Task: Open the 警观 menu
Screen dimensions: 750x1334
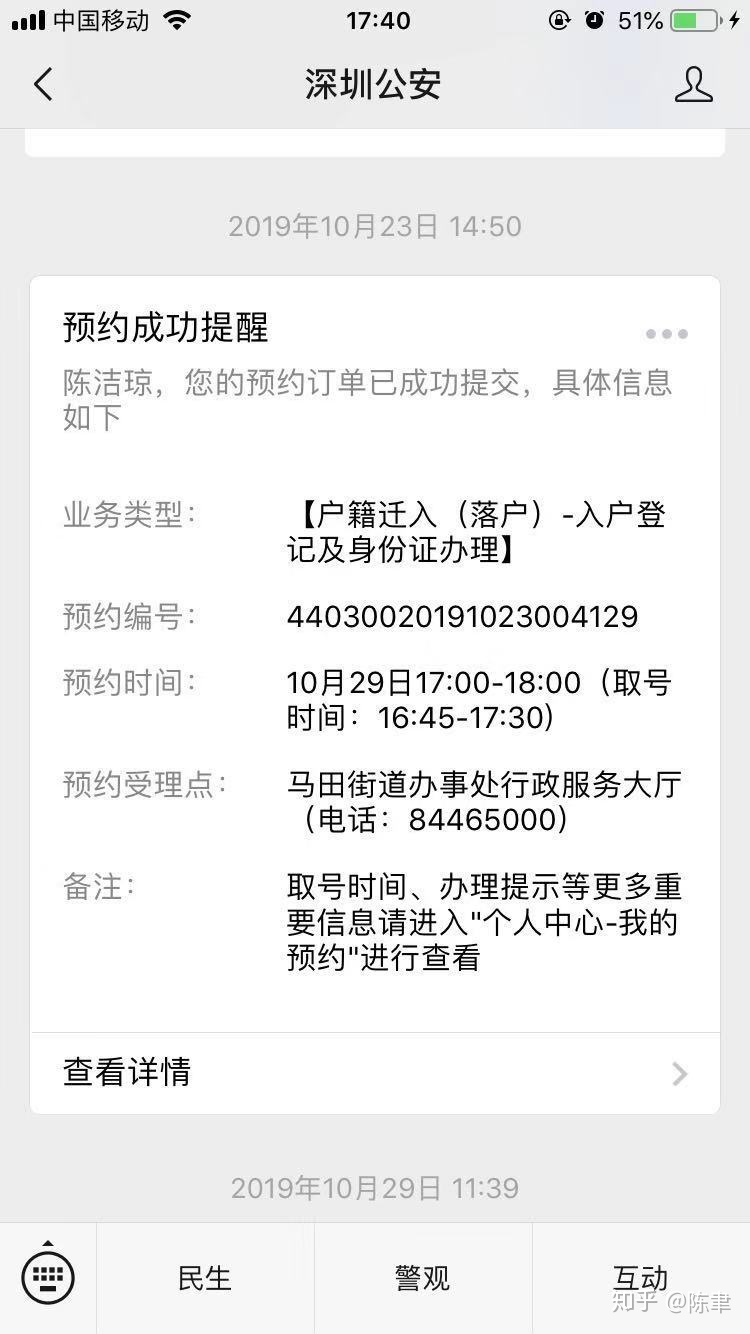Action: click(x=423, y=1278)
